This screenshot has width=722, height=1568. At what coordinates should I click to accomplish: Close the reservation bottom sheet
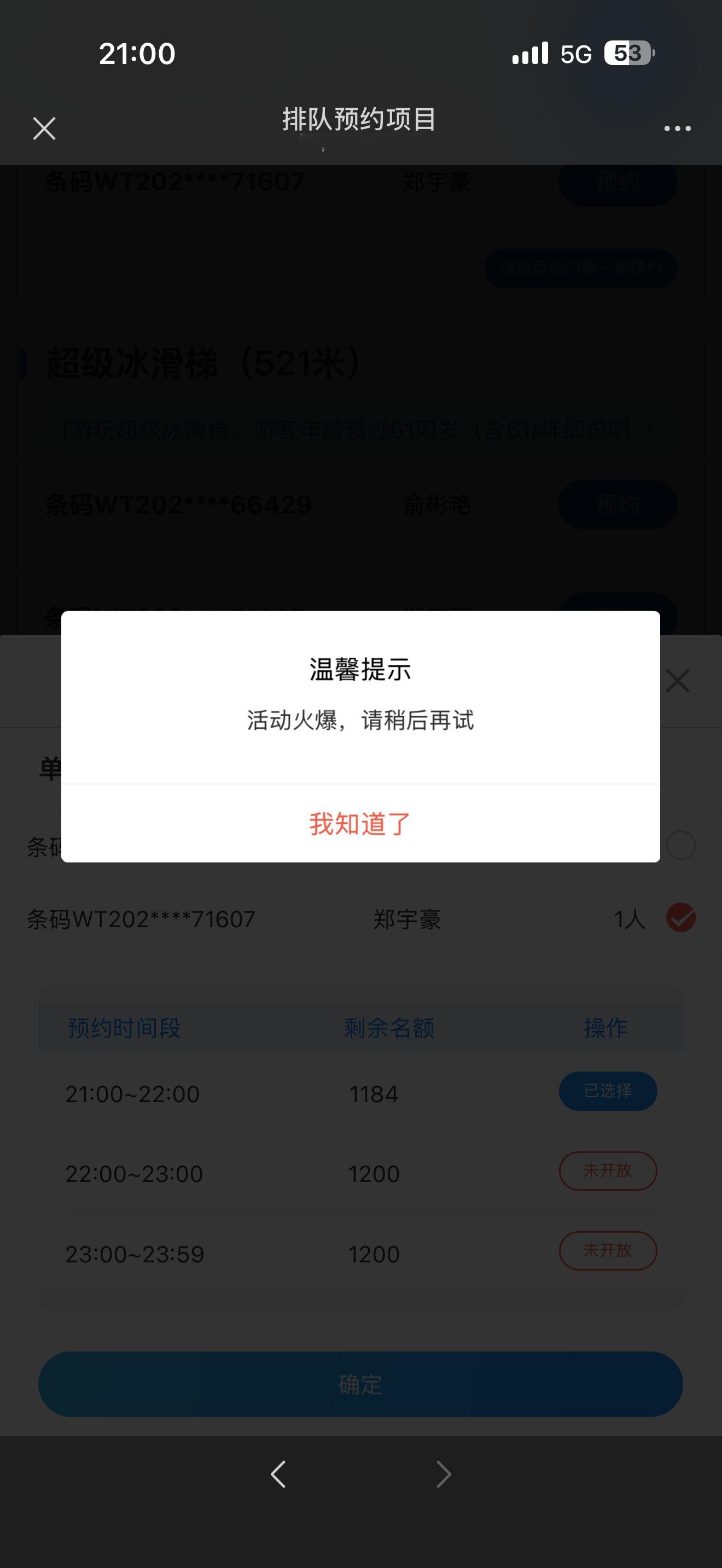pyautogui.click(x=678, y=681)
